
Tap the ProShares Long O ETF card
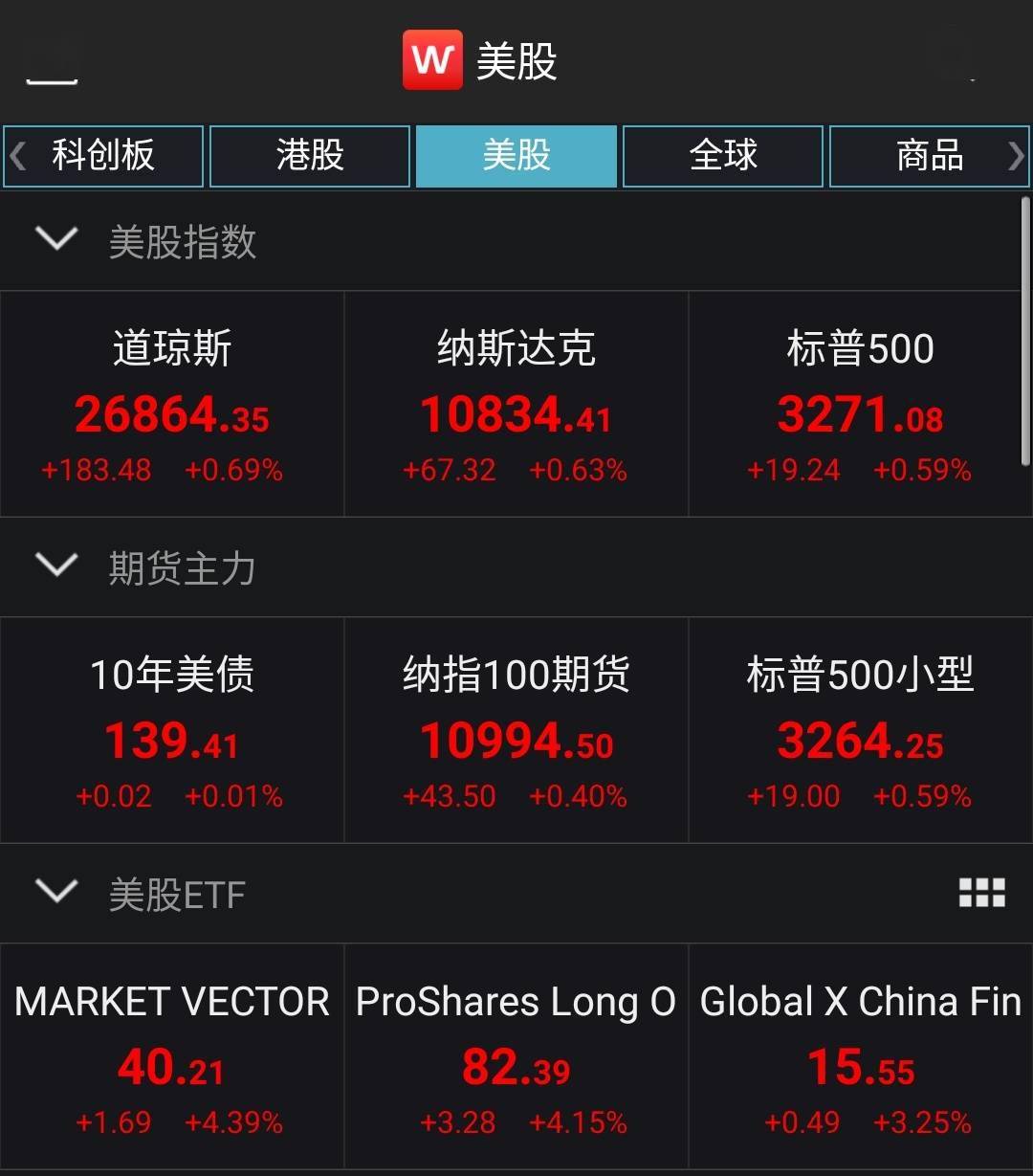(516, 1057)
